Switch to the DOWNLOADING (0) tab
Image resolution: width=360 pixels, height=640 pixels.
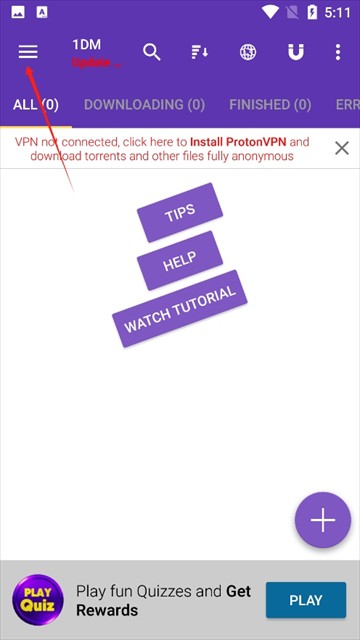coord(144,105)
